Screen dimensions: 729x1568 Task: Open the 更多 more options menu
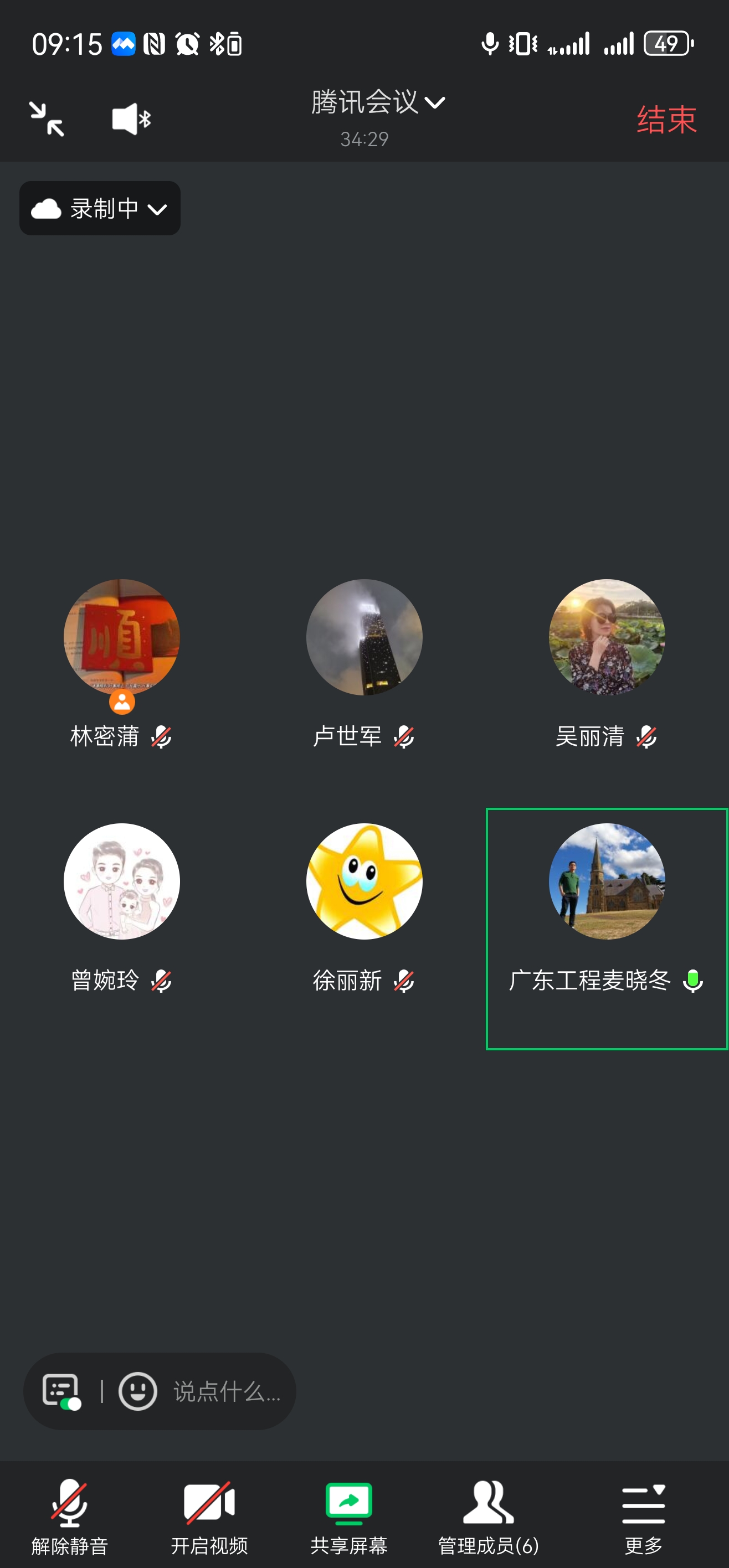(643, 1515)
